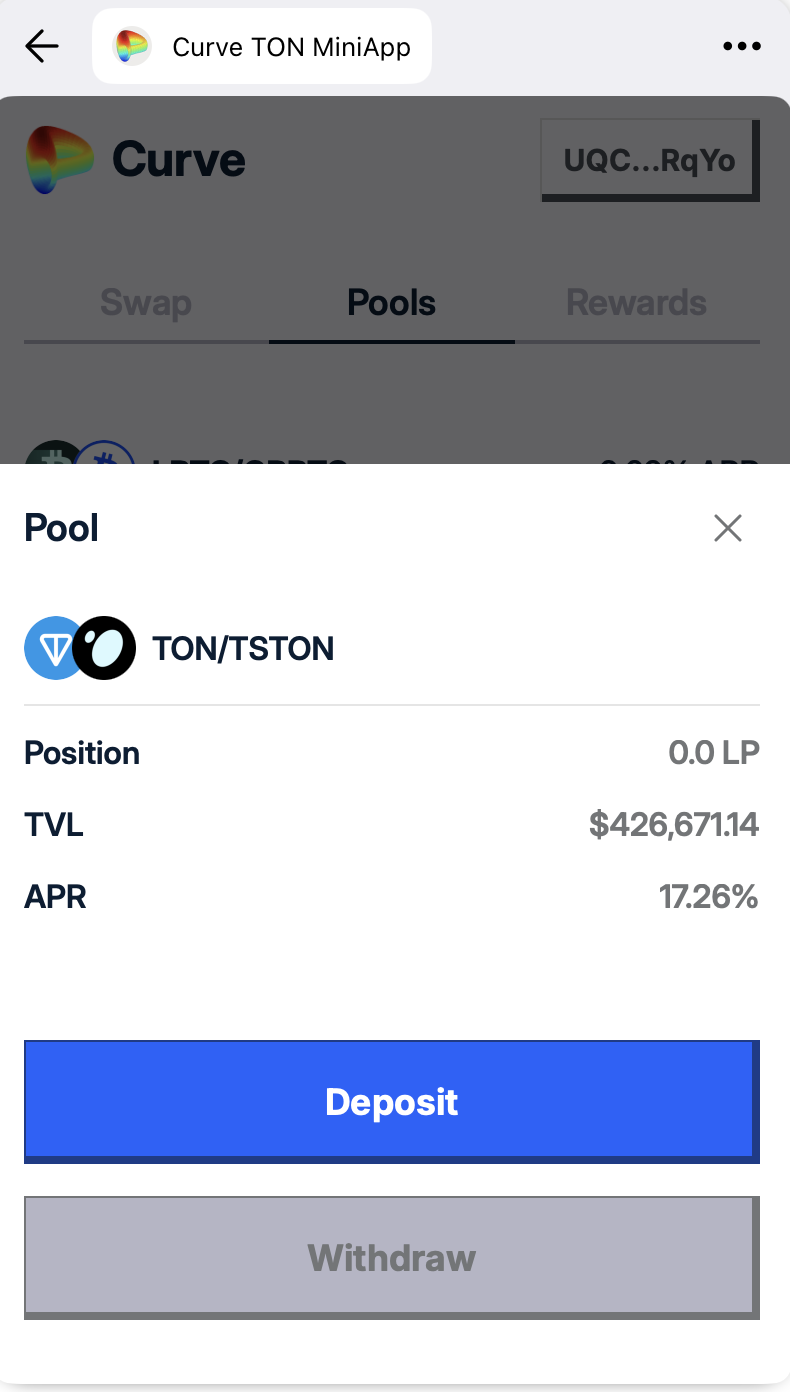Click the TVL value $426,671.14
The height and width of the screenshot is (1392, 790).
pyautogui.click(x=674, y=824)
